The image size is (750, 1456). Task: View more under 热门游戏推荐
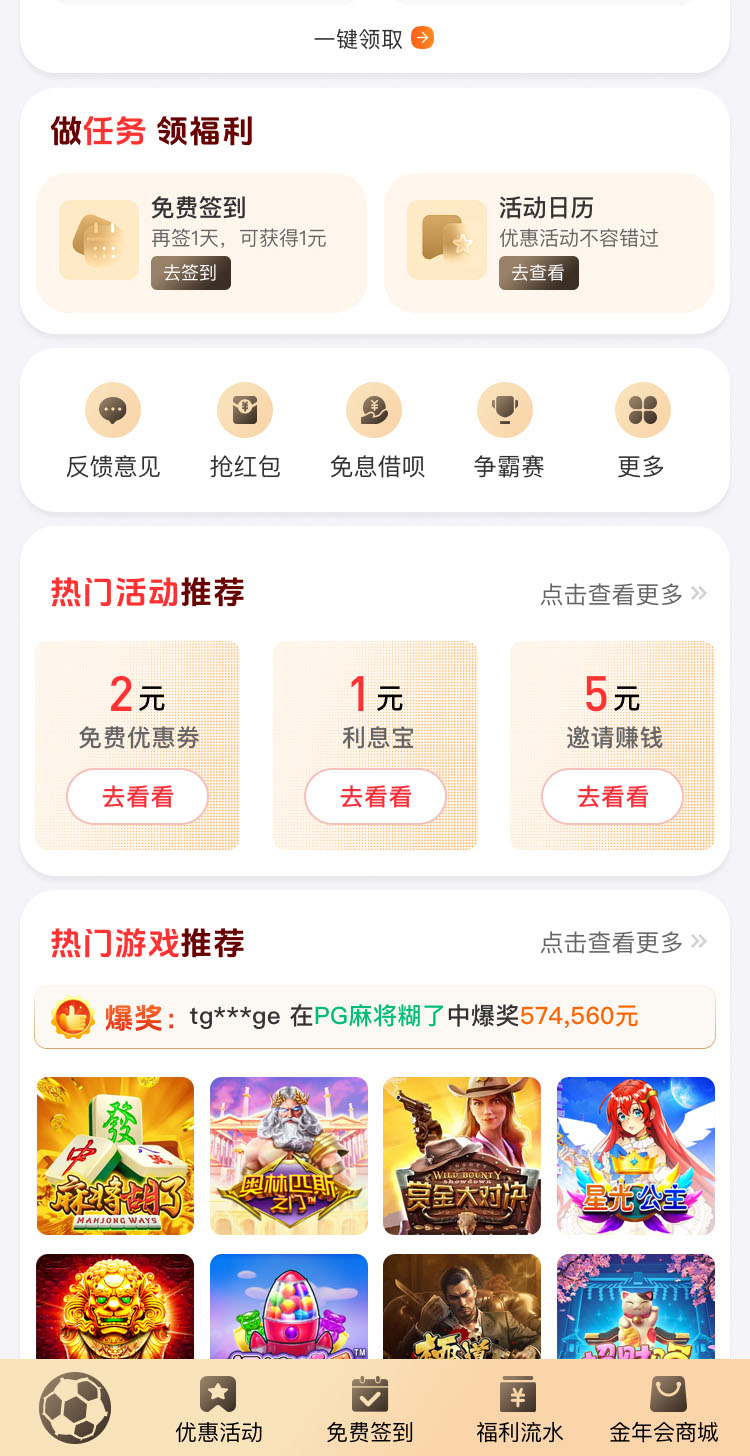[x=623, y=942]
